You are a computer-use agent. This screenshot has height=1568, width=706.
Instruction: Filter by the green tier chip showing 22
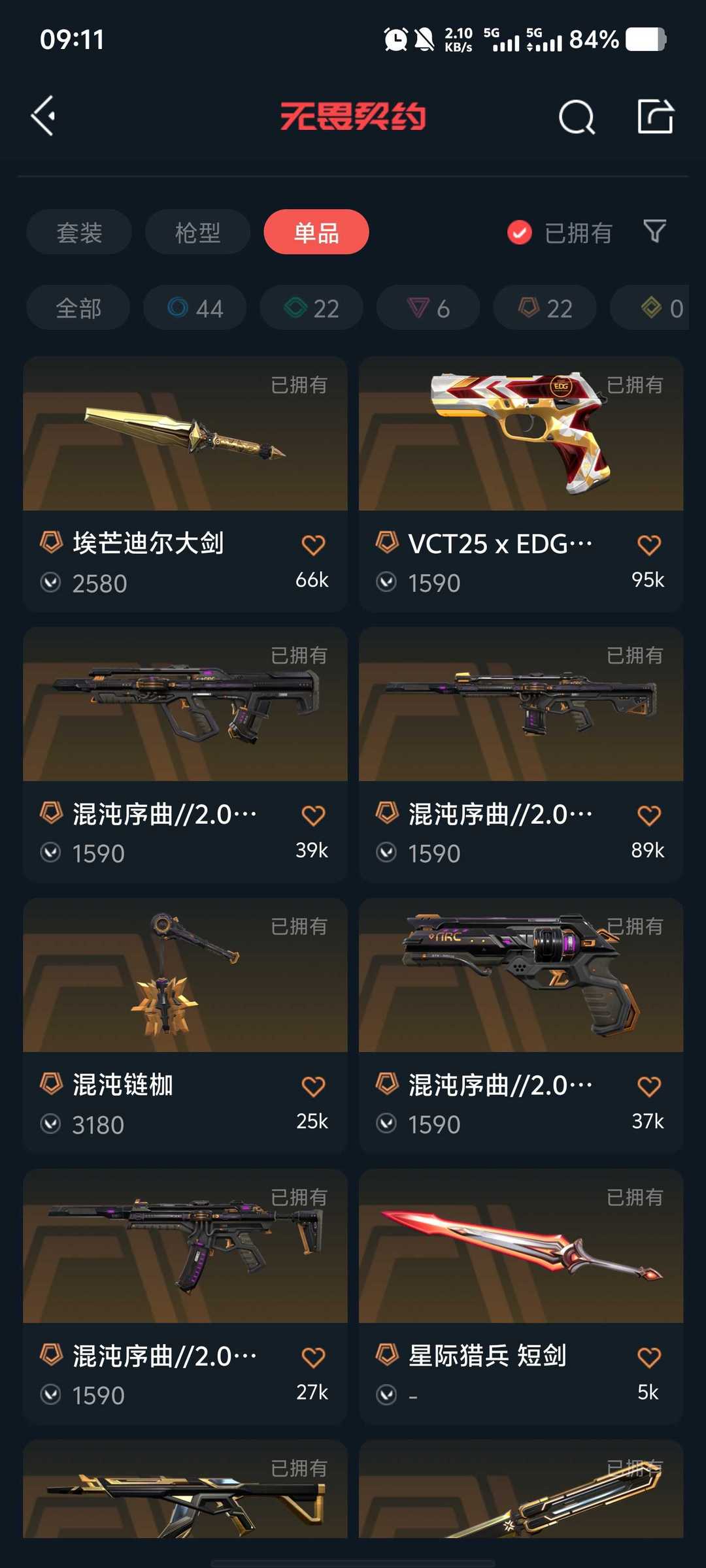coord(311,308)
